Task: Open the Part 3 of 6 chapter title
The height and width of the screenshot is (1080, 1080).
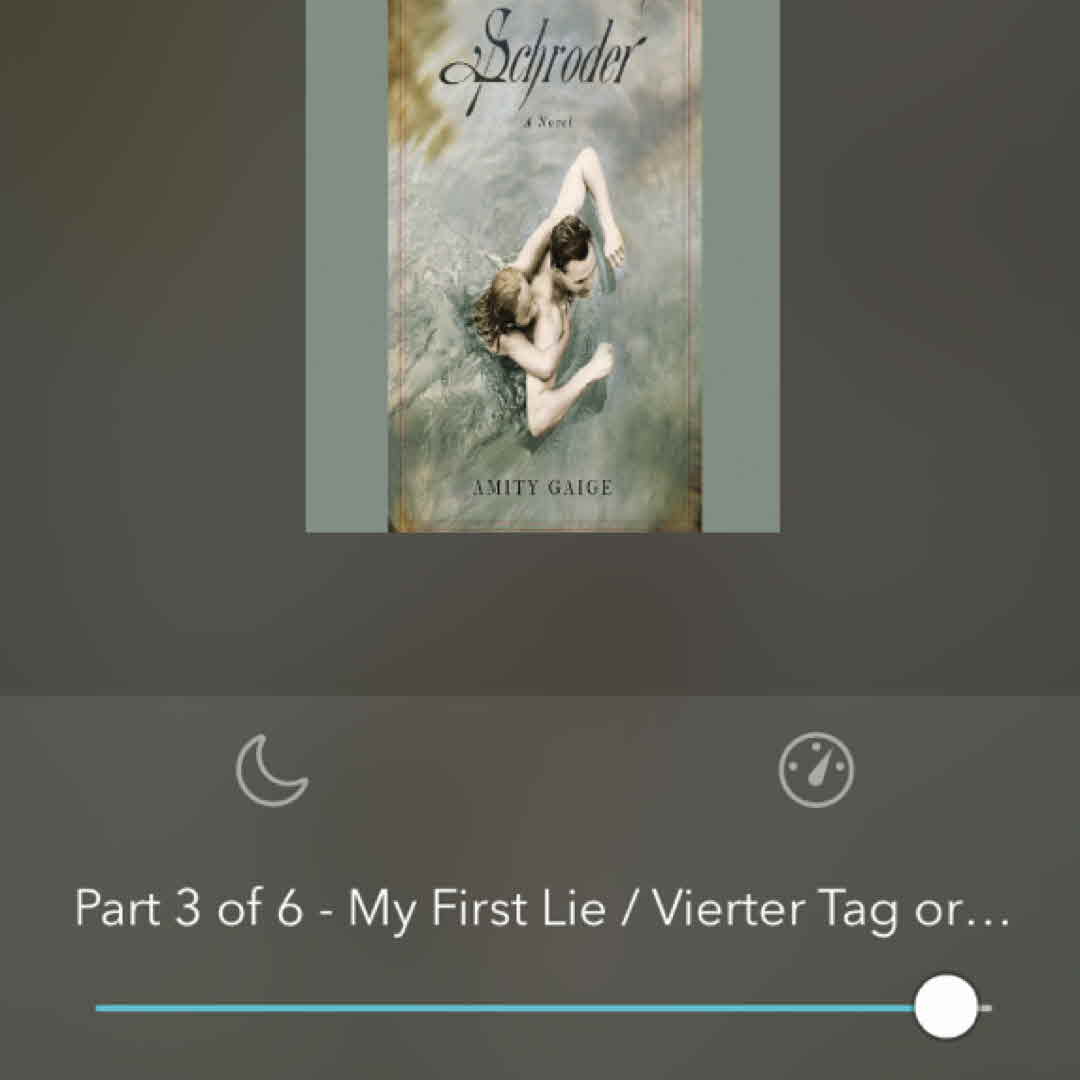Action: pyautogui.click(x=540, y=908)
